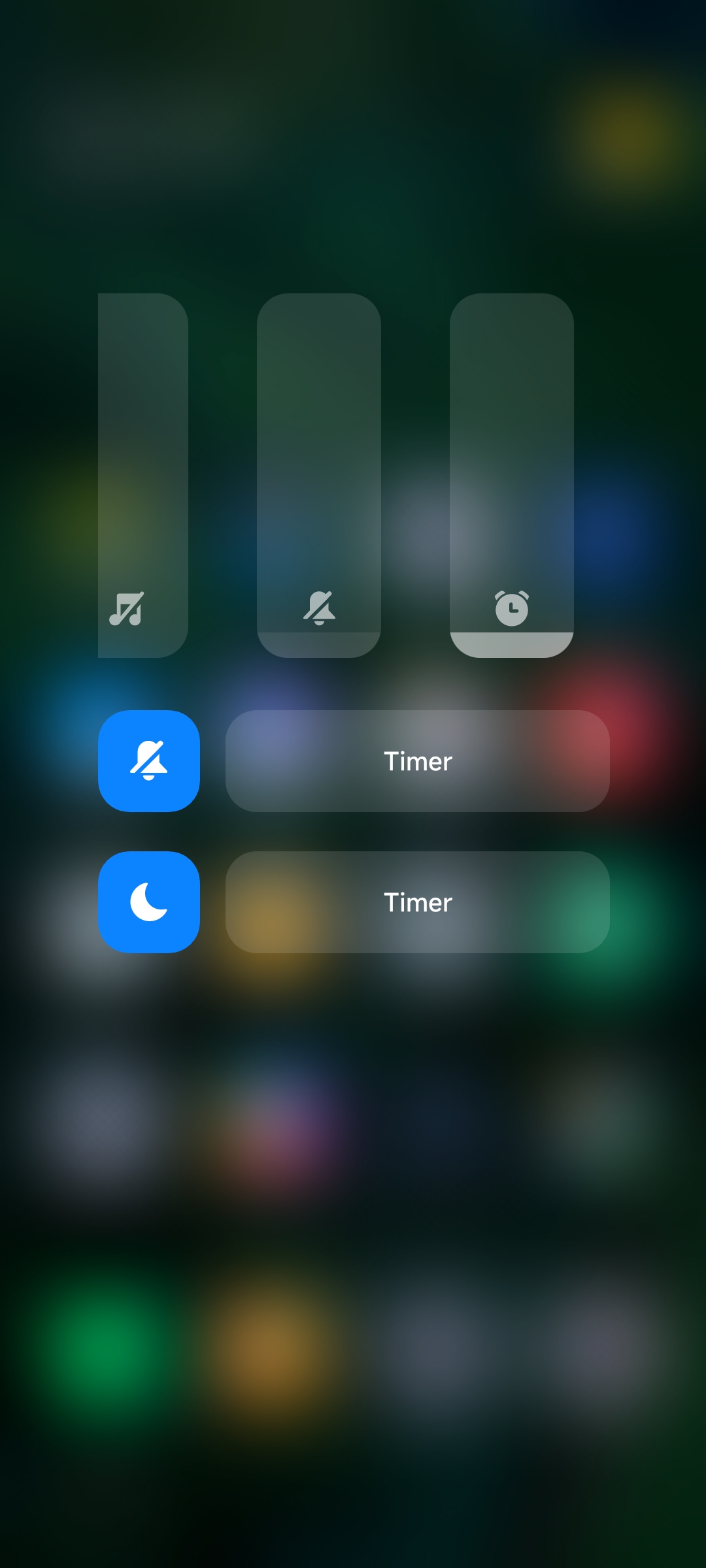The height and width of the screenshot is (1568, 706).
Task: Toggle the Do Not Disturb moon button
Action: [149, 902]
